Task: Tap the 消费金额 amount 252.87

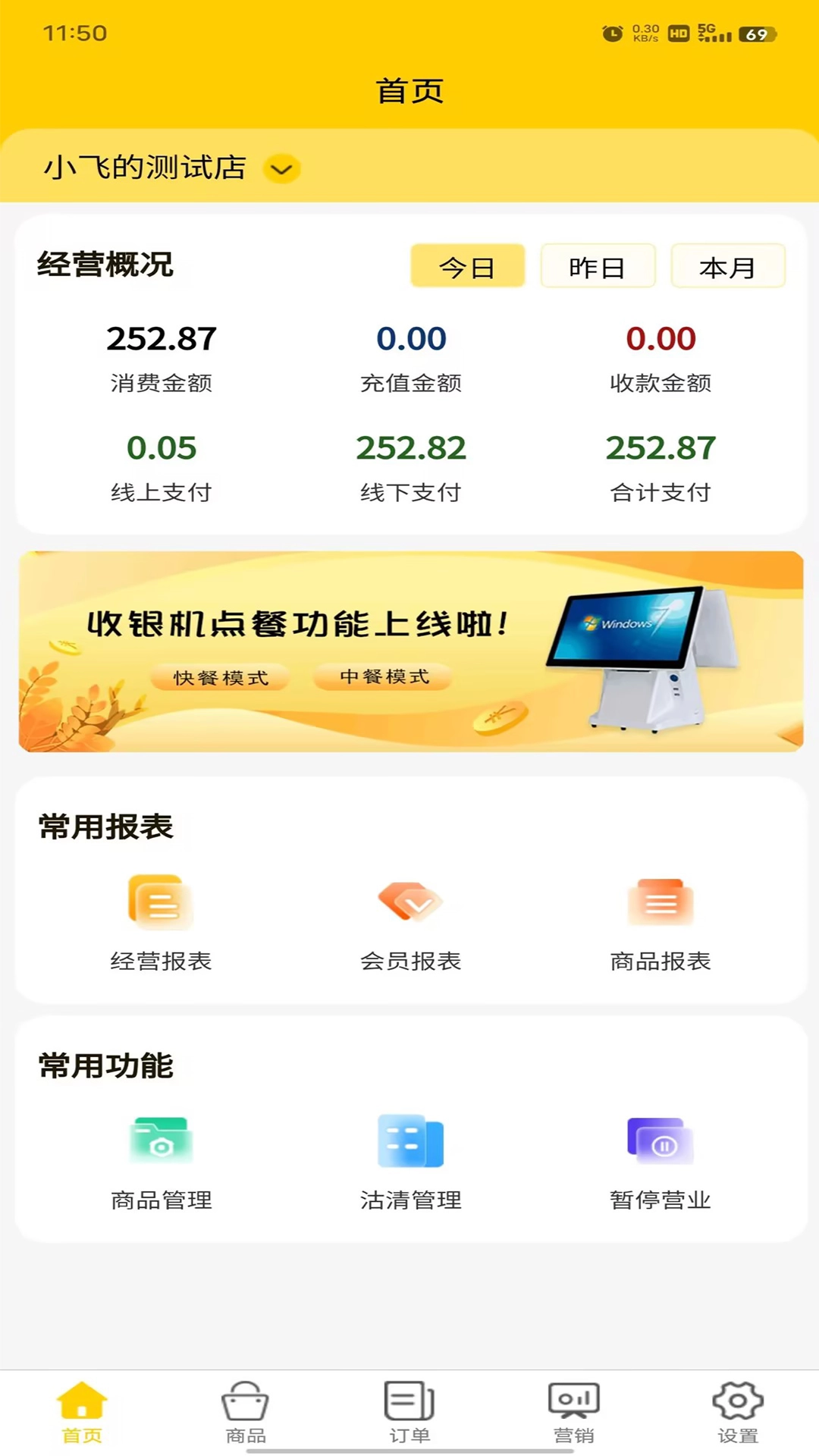Action: (x=162, y=339)
